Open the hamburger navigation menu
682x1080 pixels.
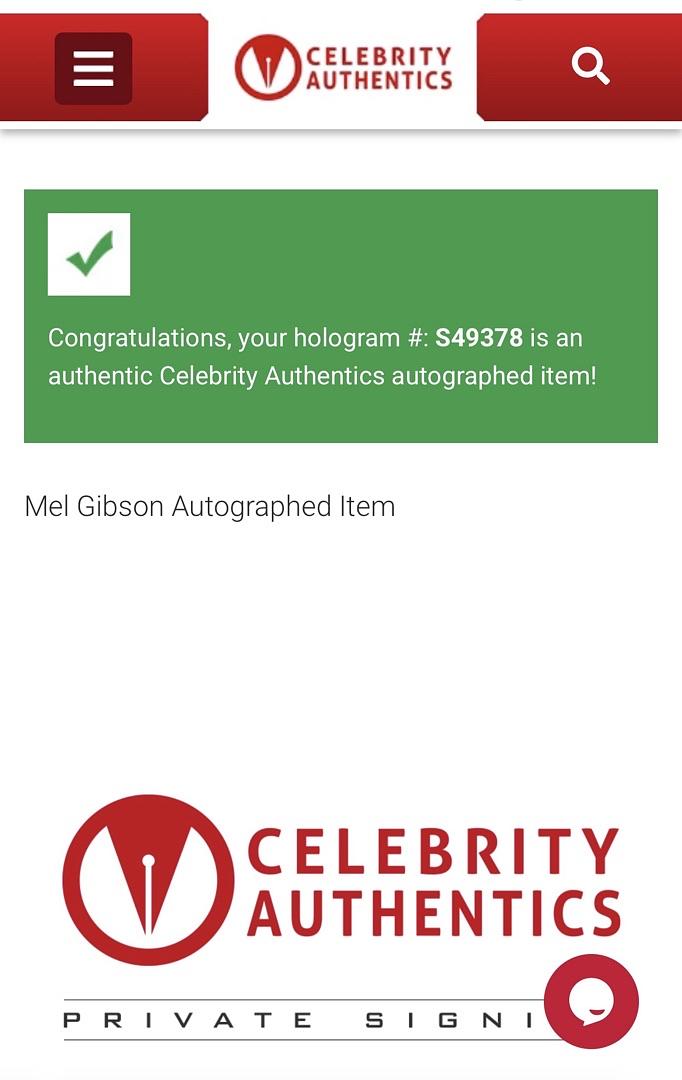93,68
